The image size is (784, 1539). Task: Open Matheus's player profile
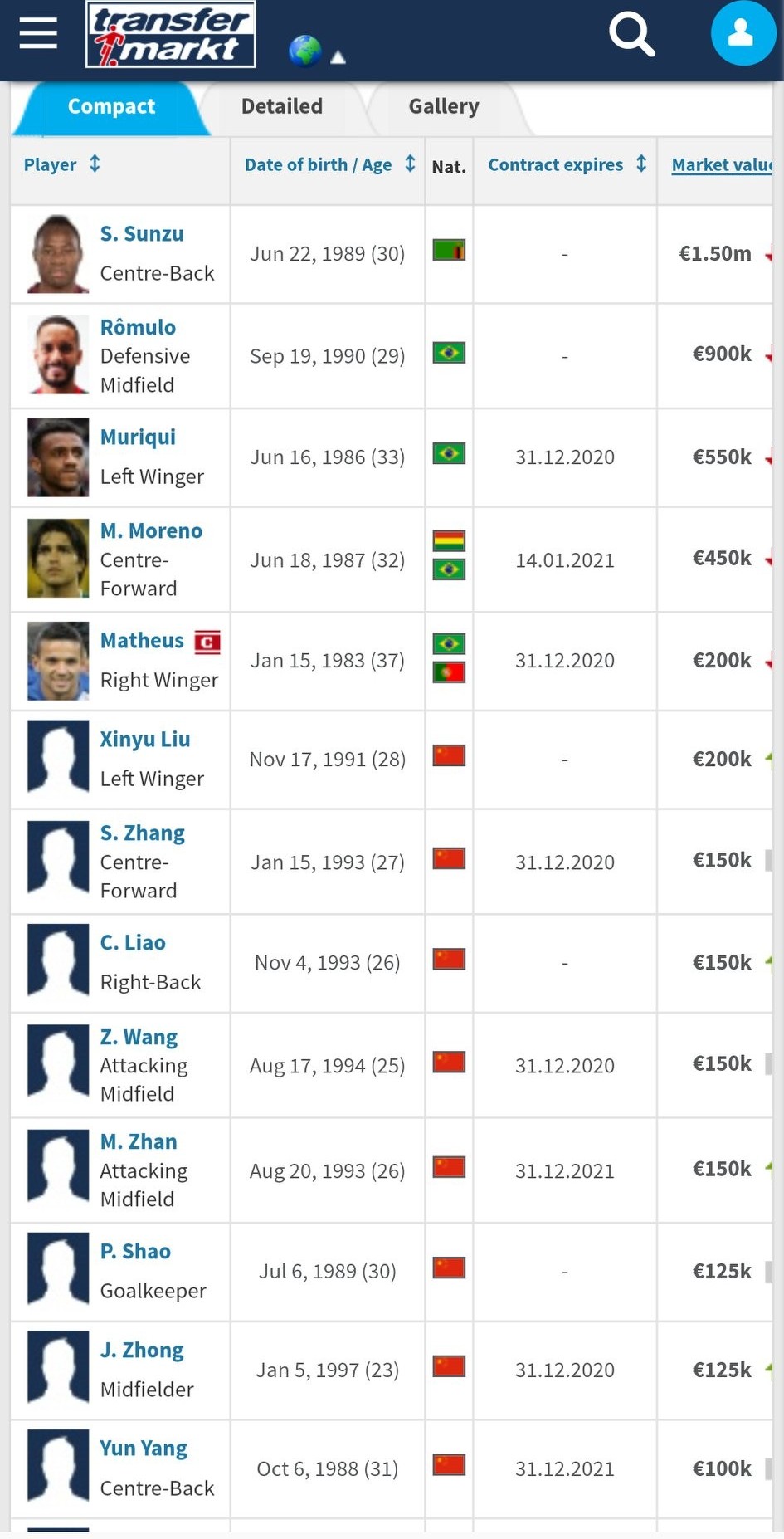[x=142, y=640]
